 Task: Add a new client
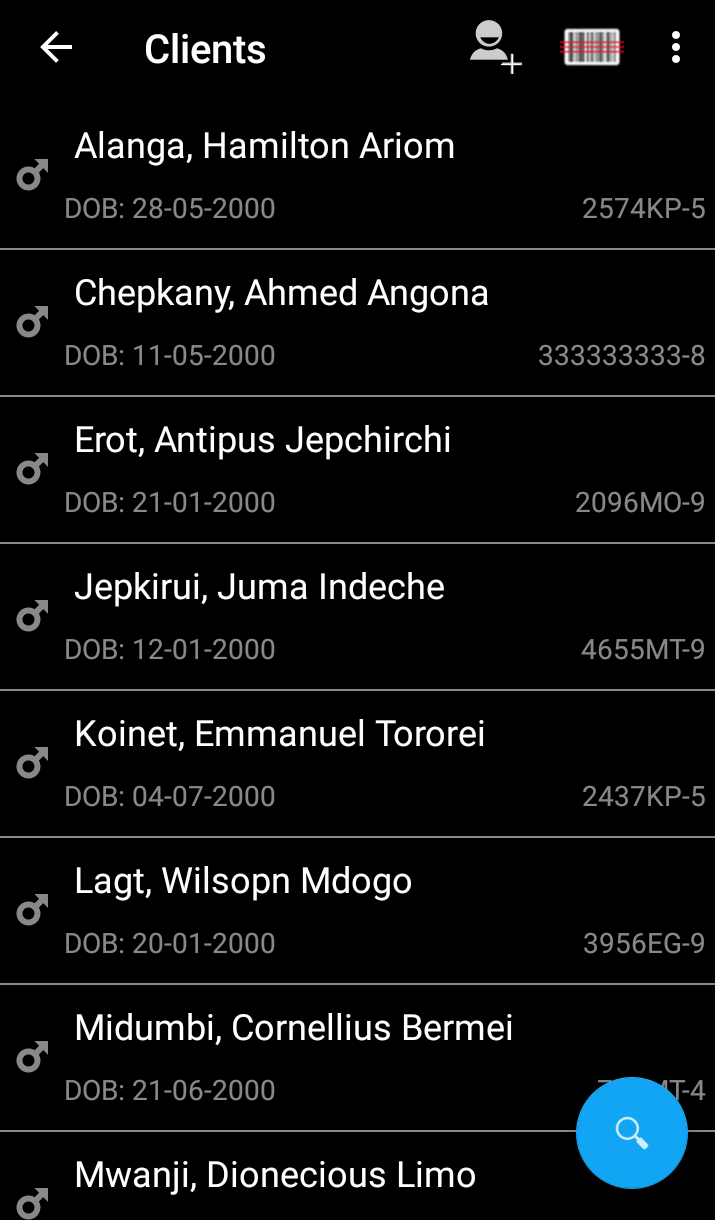coord(496,48)
